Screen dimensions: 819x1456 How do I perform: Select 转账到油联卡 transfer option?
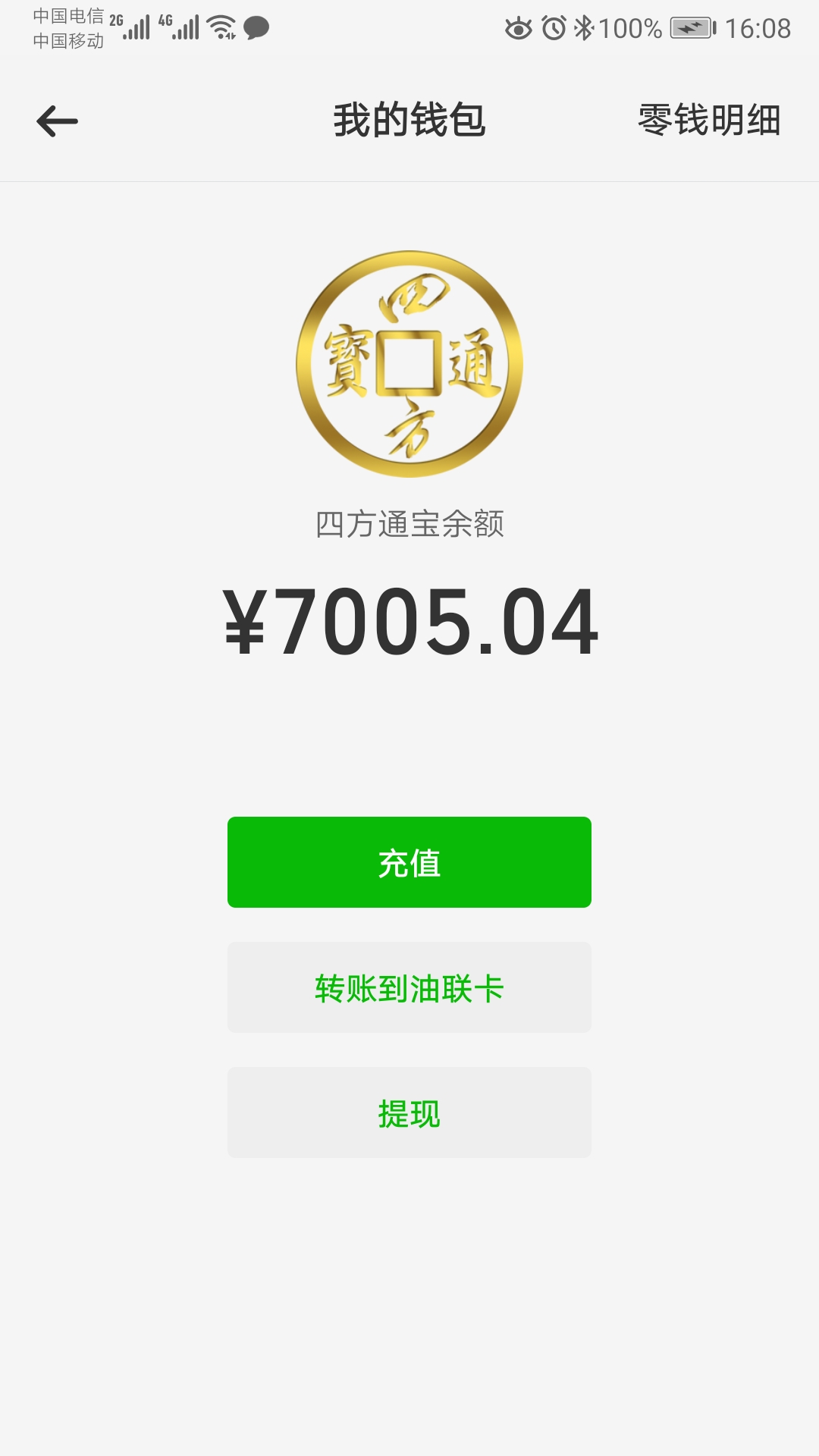click(x=409, y=987)
